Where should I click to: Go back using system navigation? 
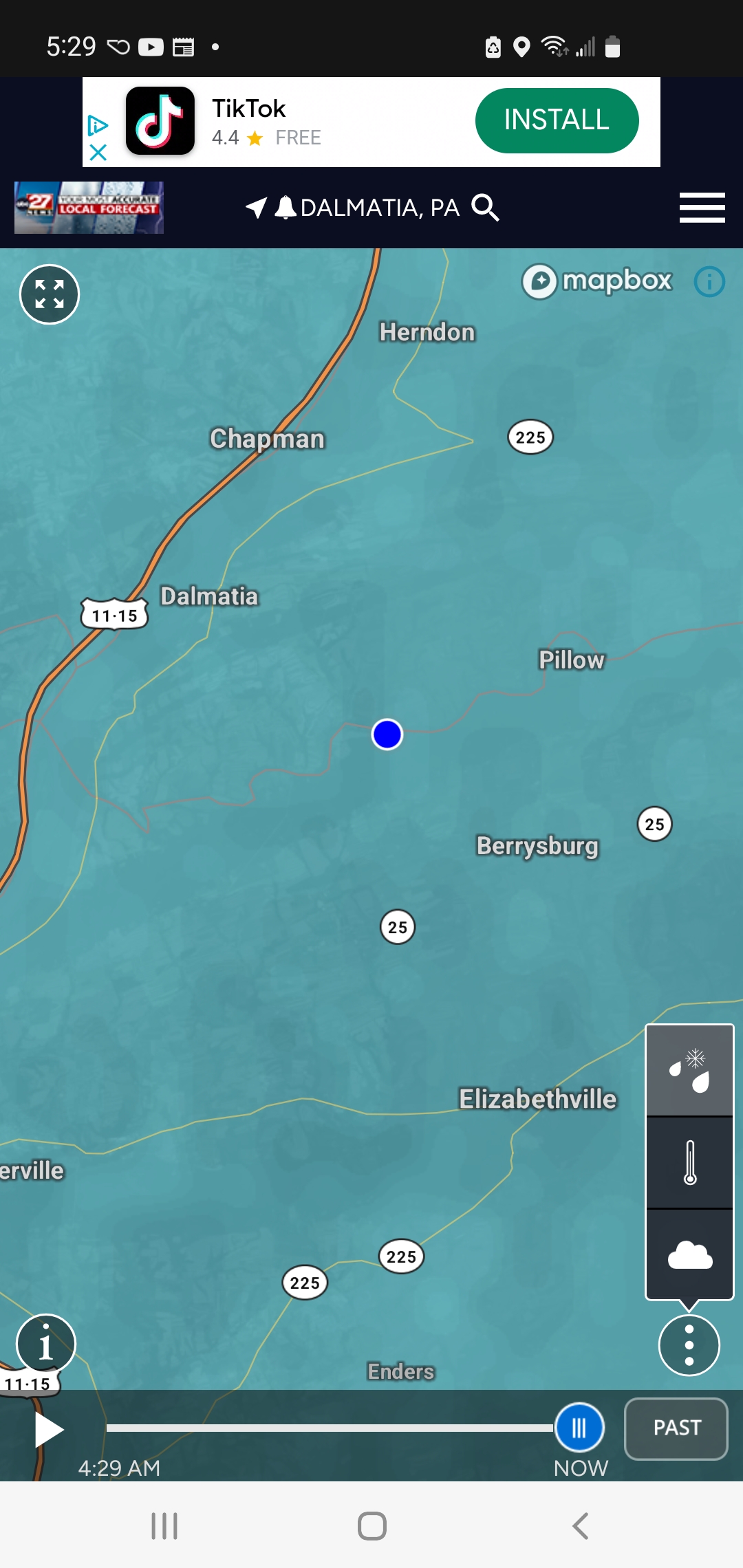coord(581,1526)
